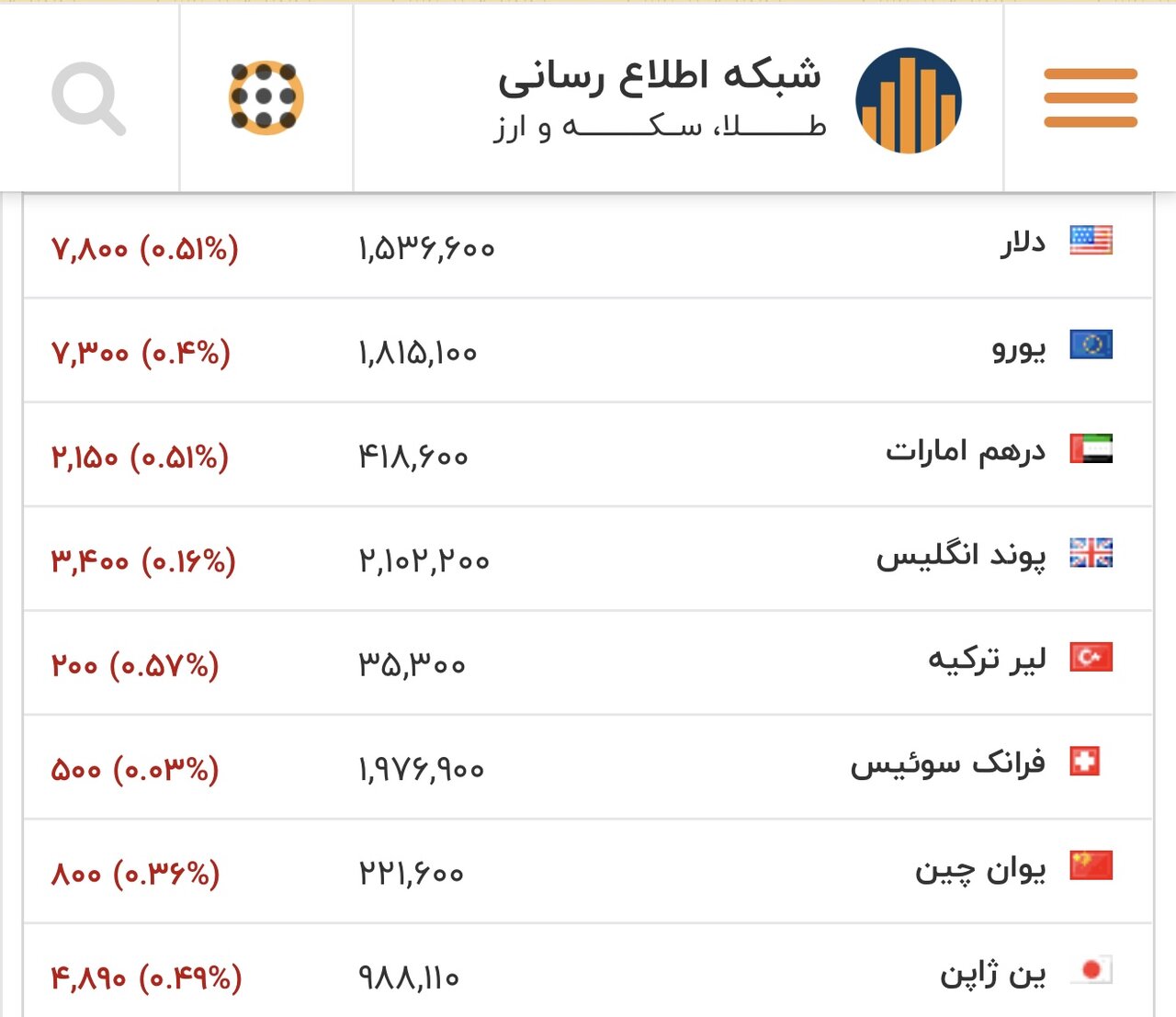View details for یورو
Image resolution: width=1176 pixels, height=1017 pixels.
tap(1018, 348)
